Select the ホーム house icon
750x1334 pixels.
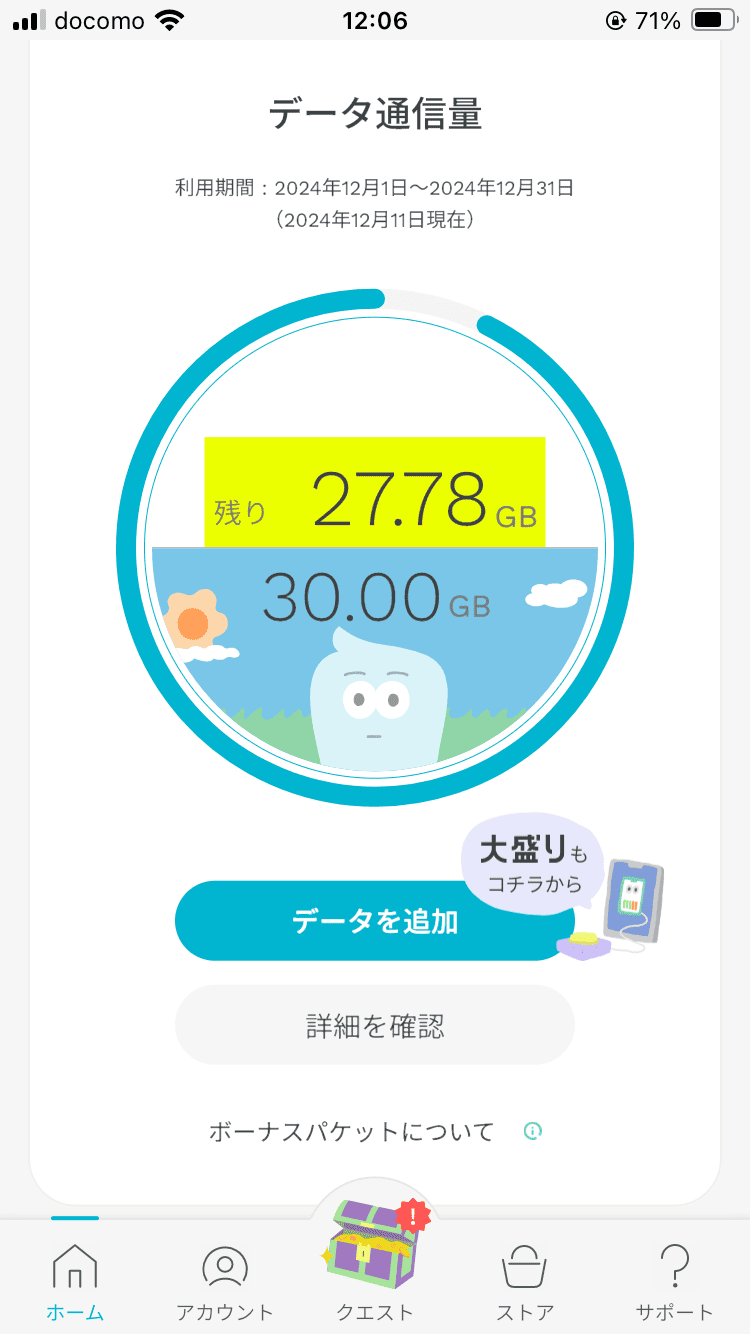point(74,1266)
